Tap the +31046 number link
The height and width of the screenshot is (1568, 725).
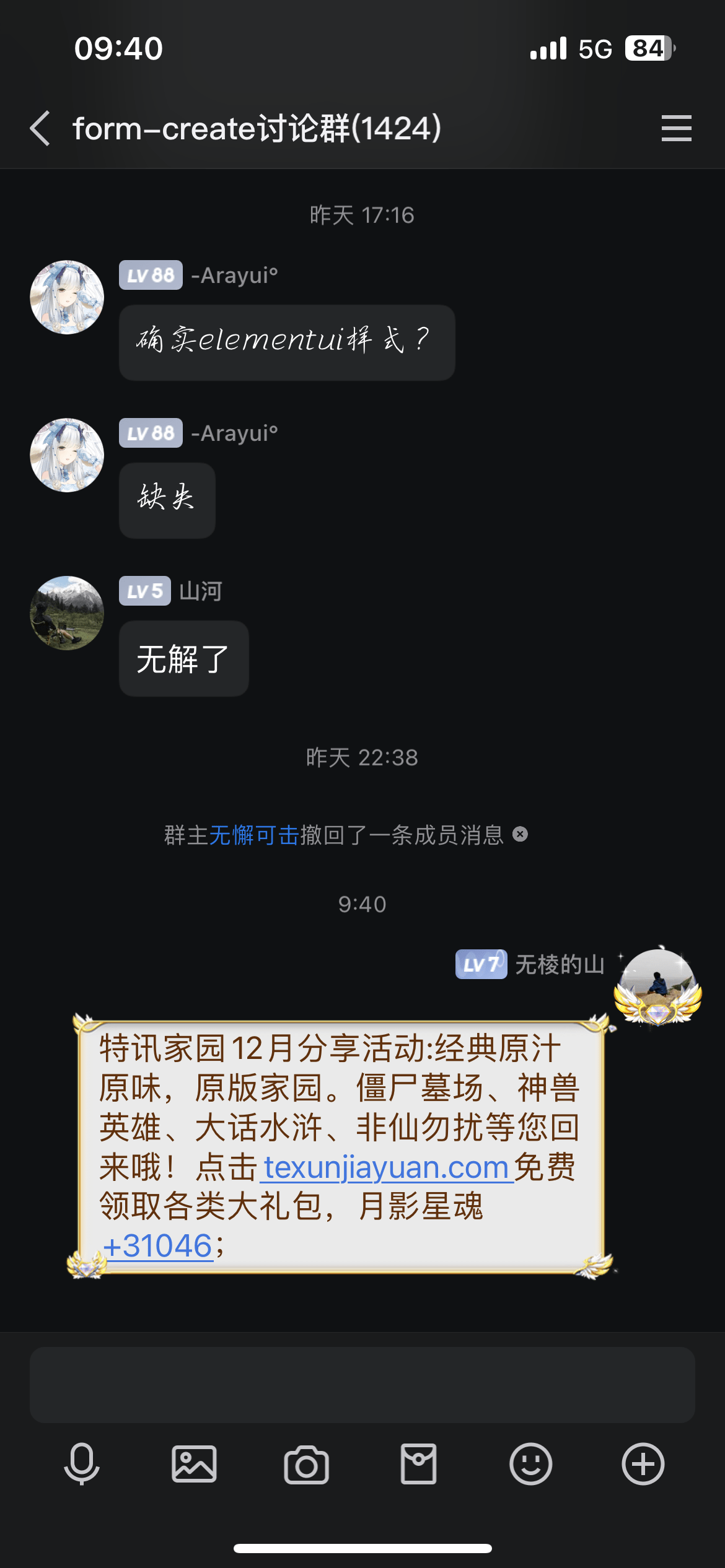point(158,1246)
